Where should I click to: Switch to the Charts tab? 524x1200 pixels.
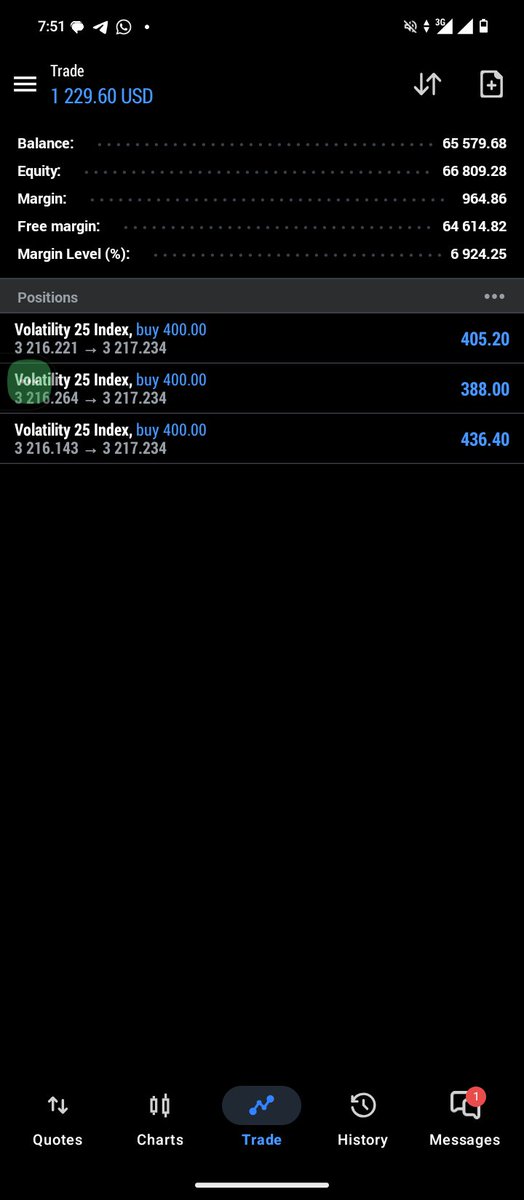pyautogui.click(x=160, y=1119)
